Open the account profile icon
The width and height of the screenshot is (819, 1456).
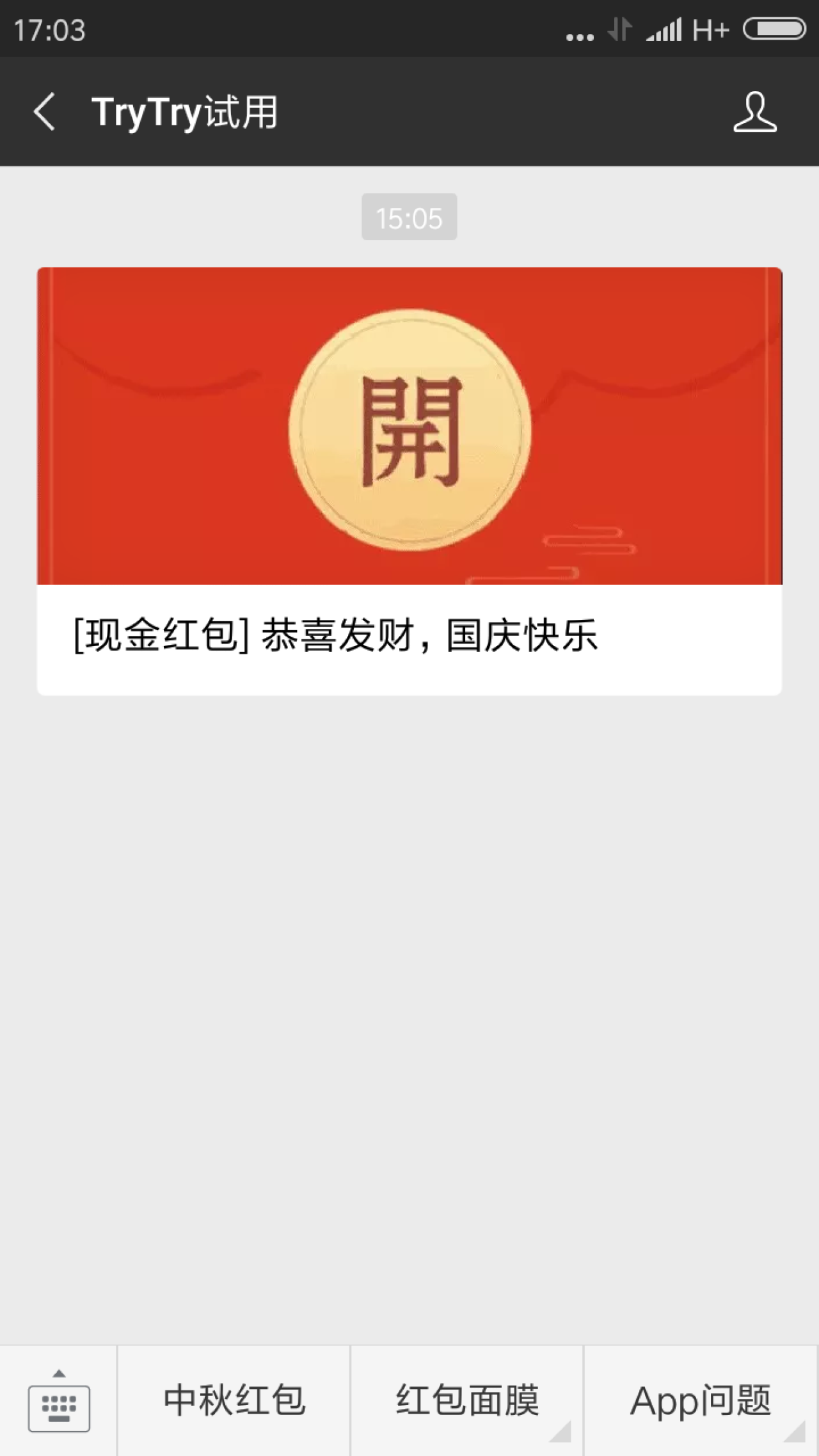tap(755, 112)
